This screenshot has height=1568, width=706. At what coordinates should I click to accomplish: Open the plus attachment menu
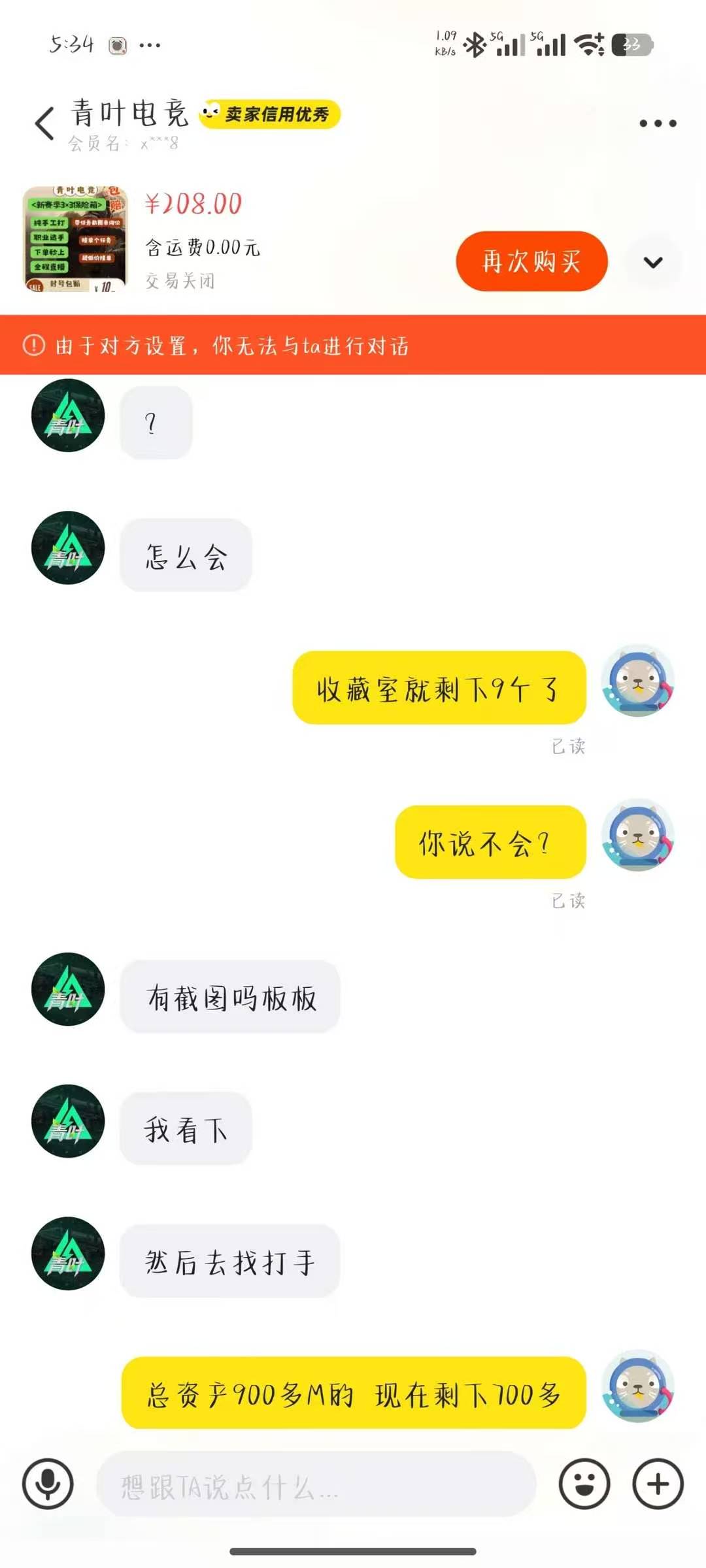[658, 1484]
